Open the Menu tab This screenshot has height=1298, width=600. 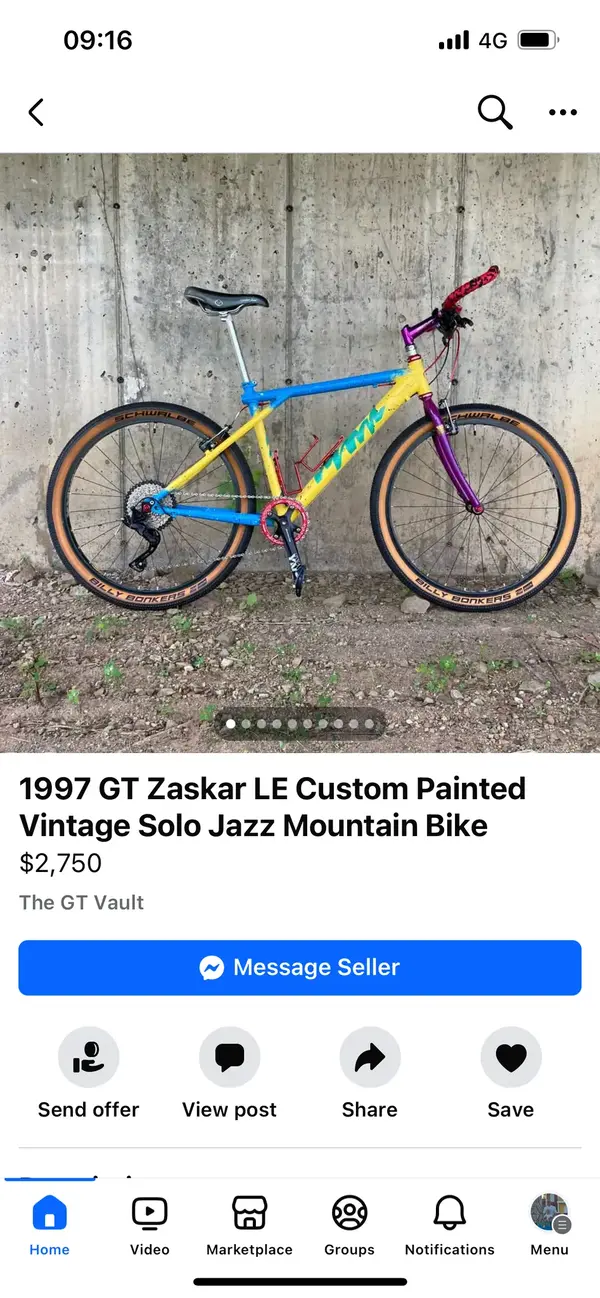tap(549, 1226)
